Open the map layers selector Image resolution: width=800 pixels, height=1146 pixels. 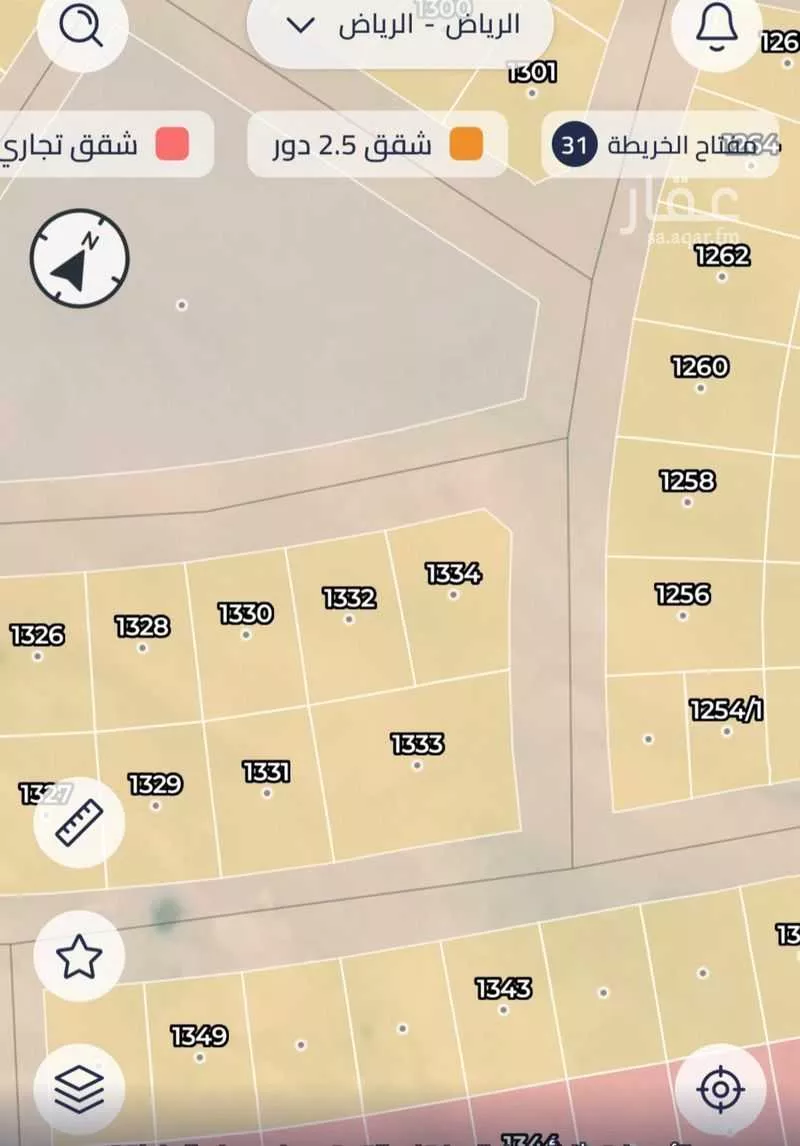79,1089
